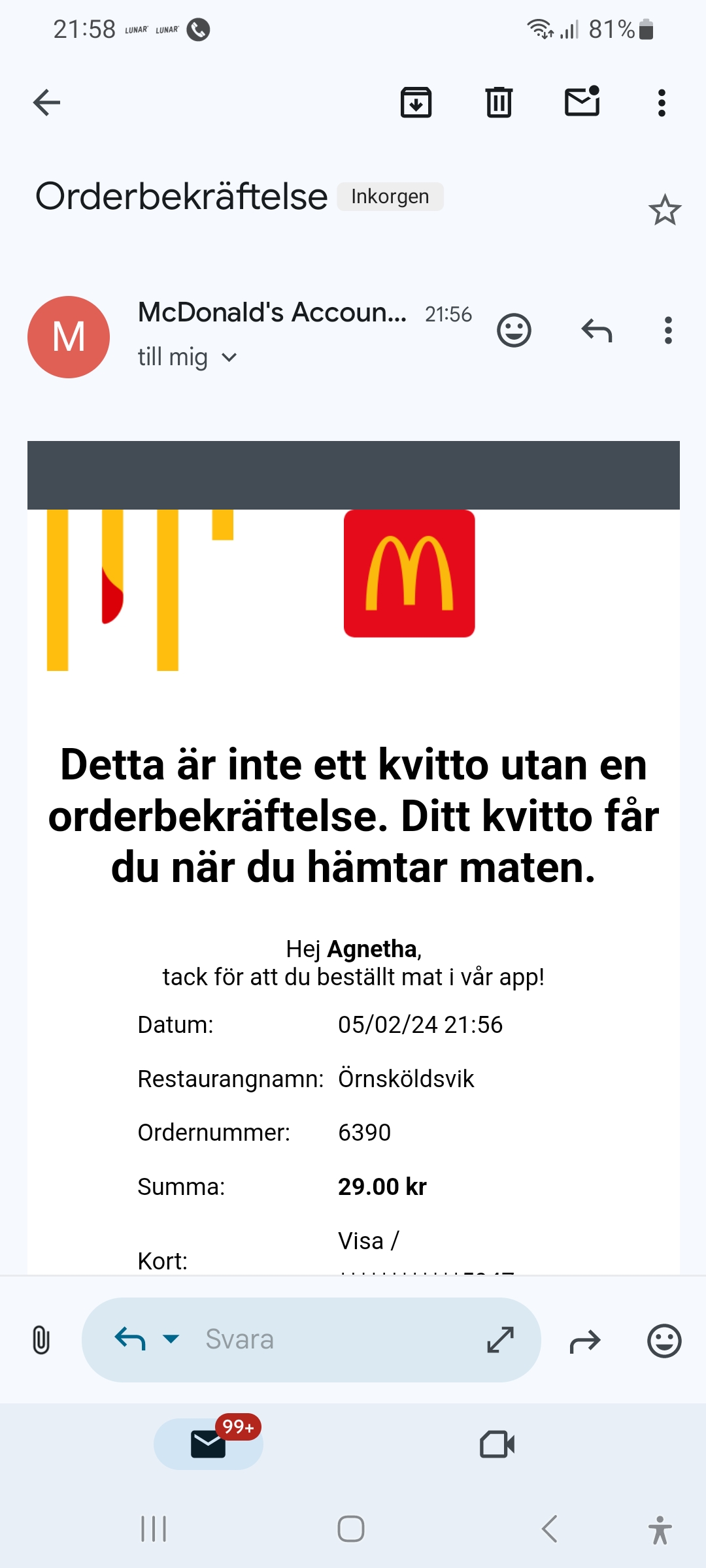
Task: Mark this email as unread
Action: point(582,102)
